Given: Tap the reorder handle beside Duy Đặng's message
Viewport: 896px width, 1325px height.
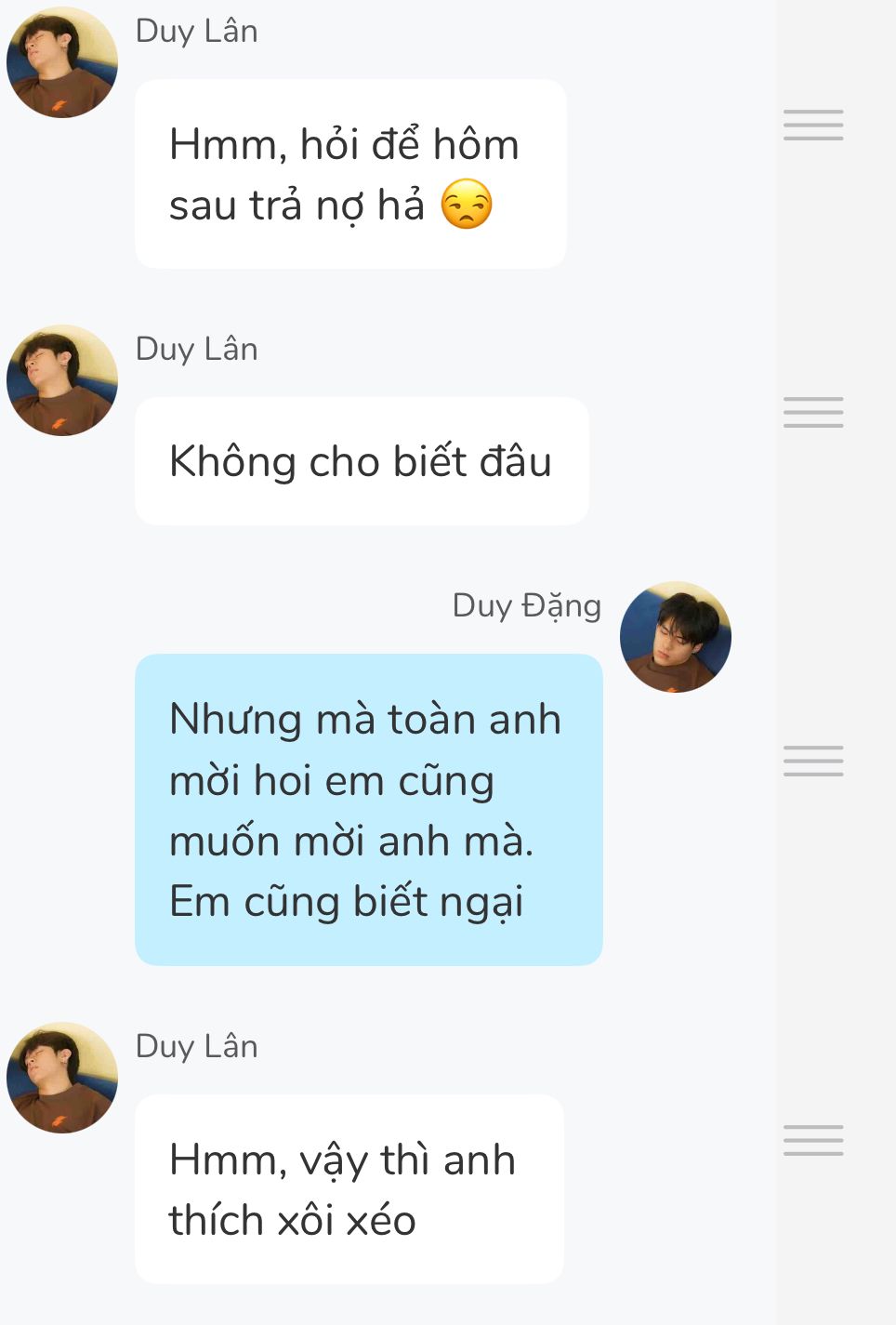Looking at the screenshot, I should click(812, 761).
